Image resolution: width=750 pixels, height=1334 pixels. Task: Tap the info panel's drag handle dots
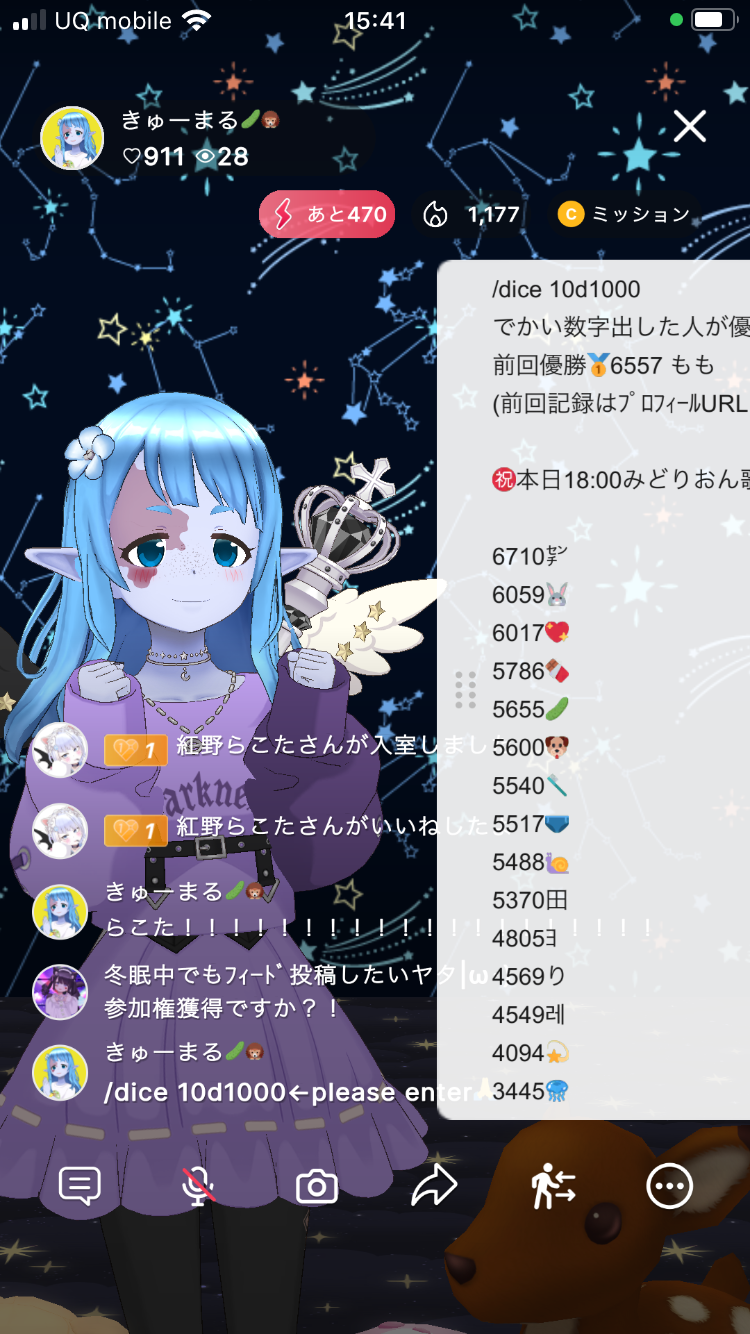[x=465, y=690]
